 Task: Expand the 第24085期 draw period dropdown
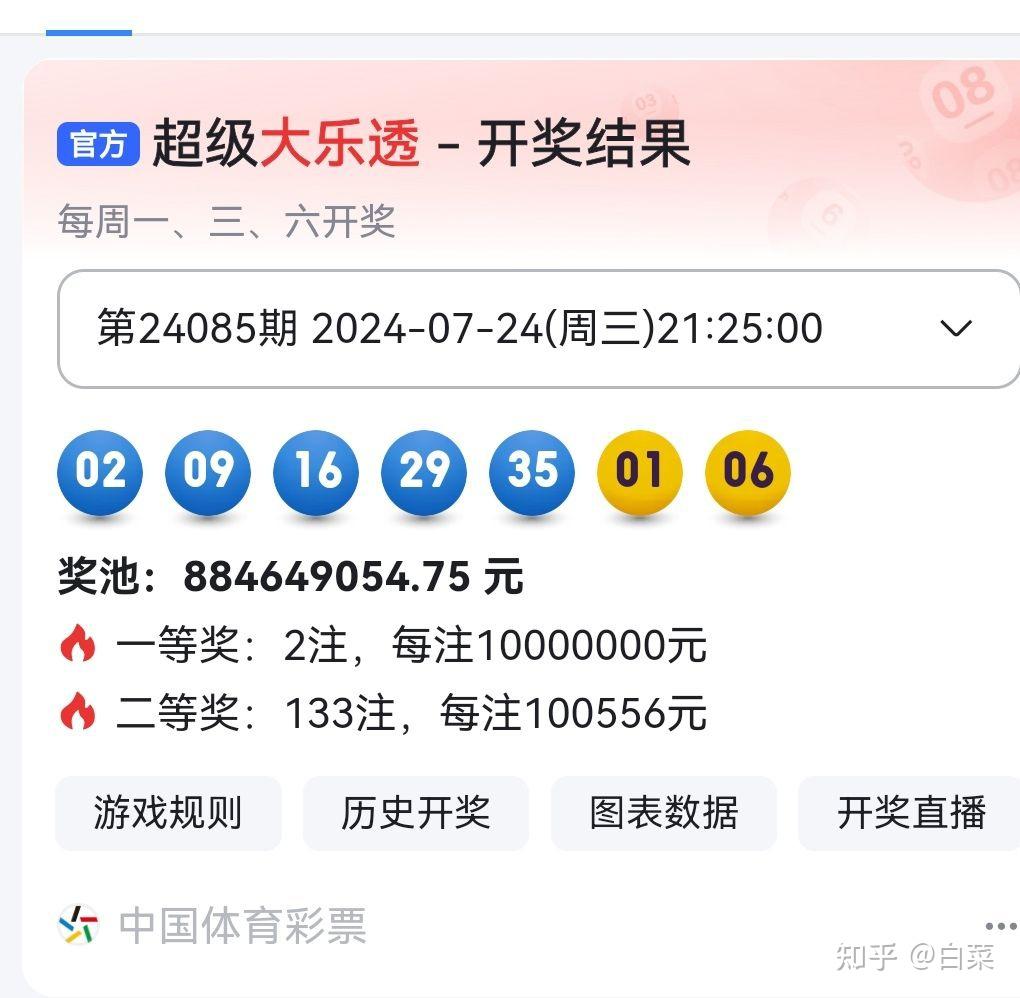[538, 329]
